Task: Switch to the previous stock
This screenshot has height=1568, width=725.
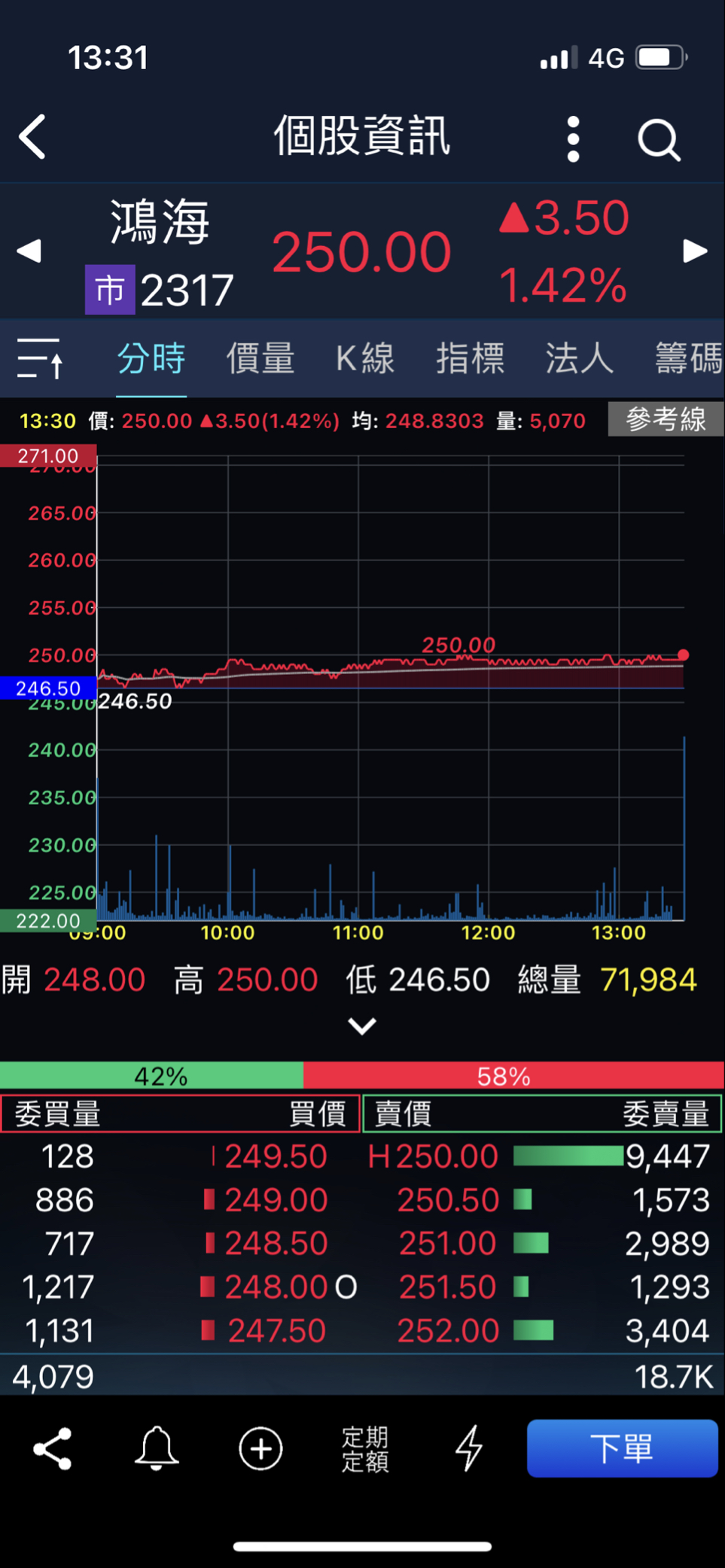Action: (29, 251)
